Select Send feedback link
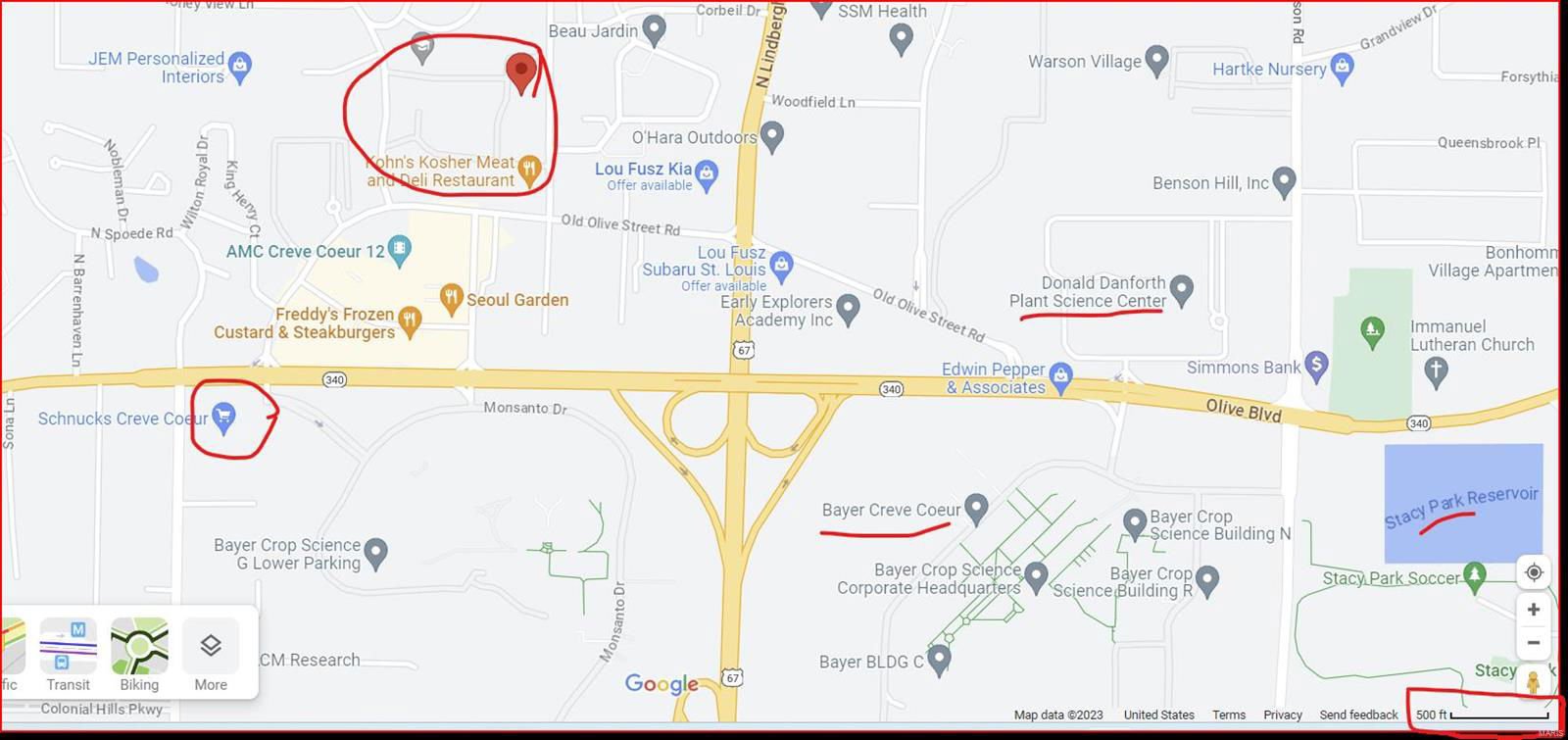Viewport: 1568px width, 740px height. pyautogui.click(x=1358, y=715)
